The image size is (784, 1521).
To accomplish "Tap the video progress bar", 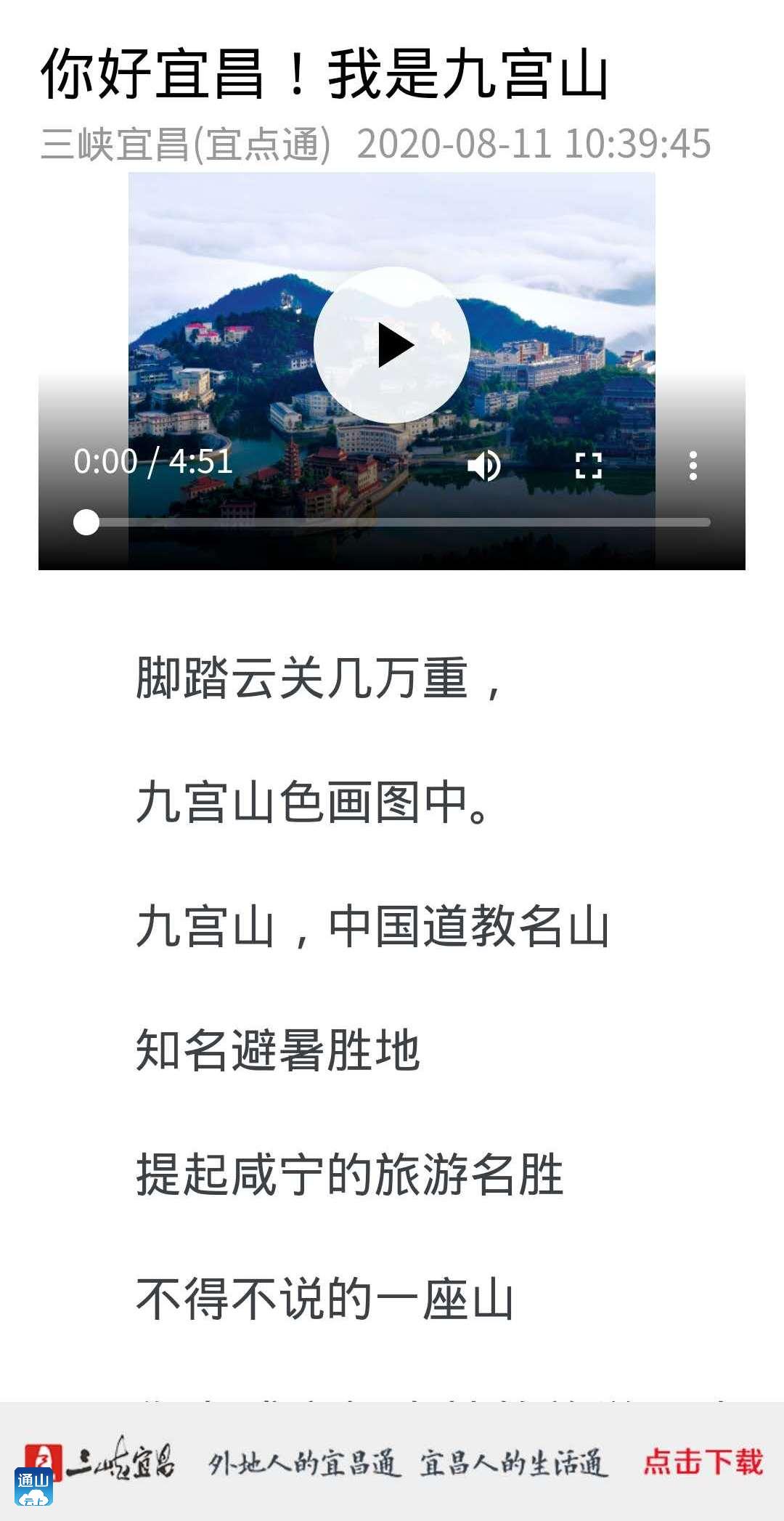I will click(398, 522).
